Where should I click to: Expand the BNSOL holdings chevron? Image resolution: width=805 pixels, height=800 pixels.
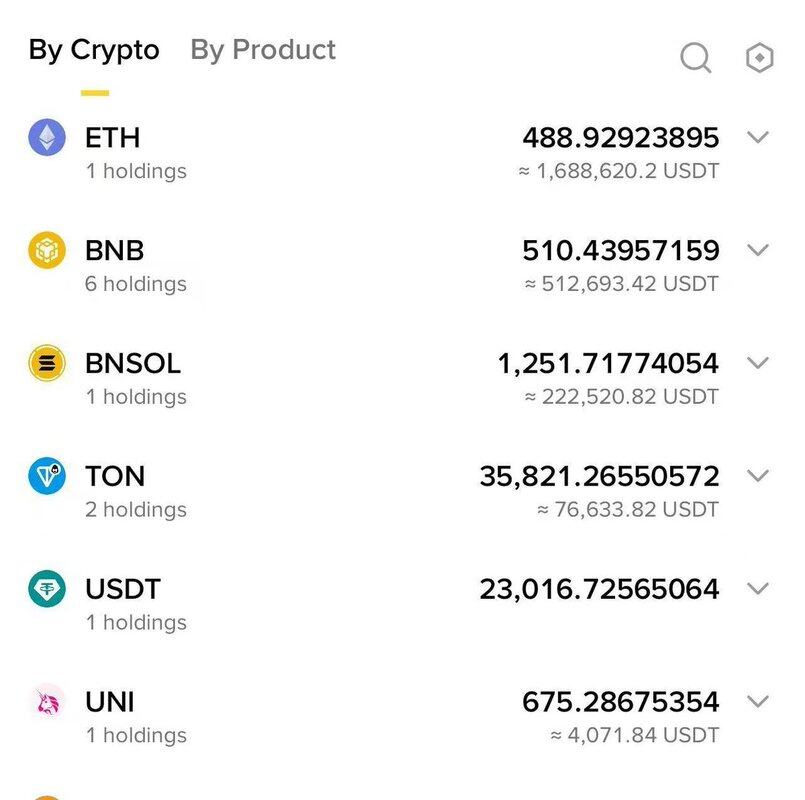[x=759, y=363]
